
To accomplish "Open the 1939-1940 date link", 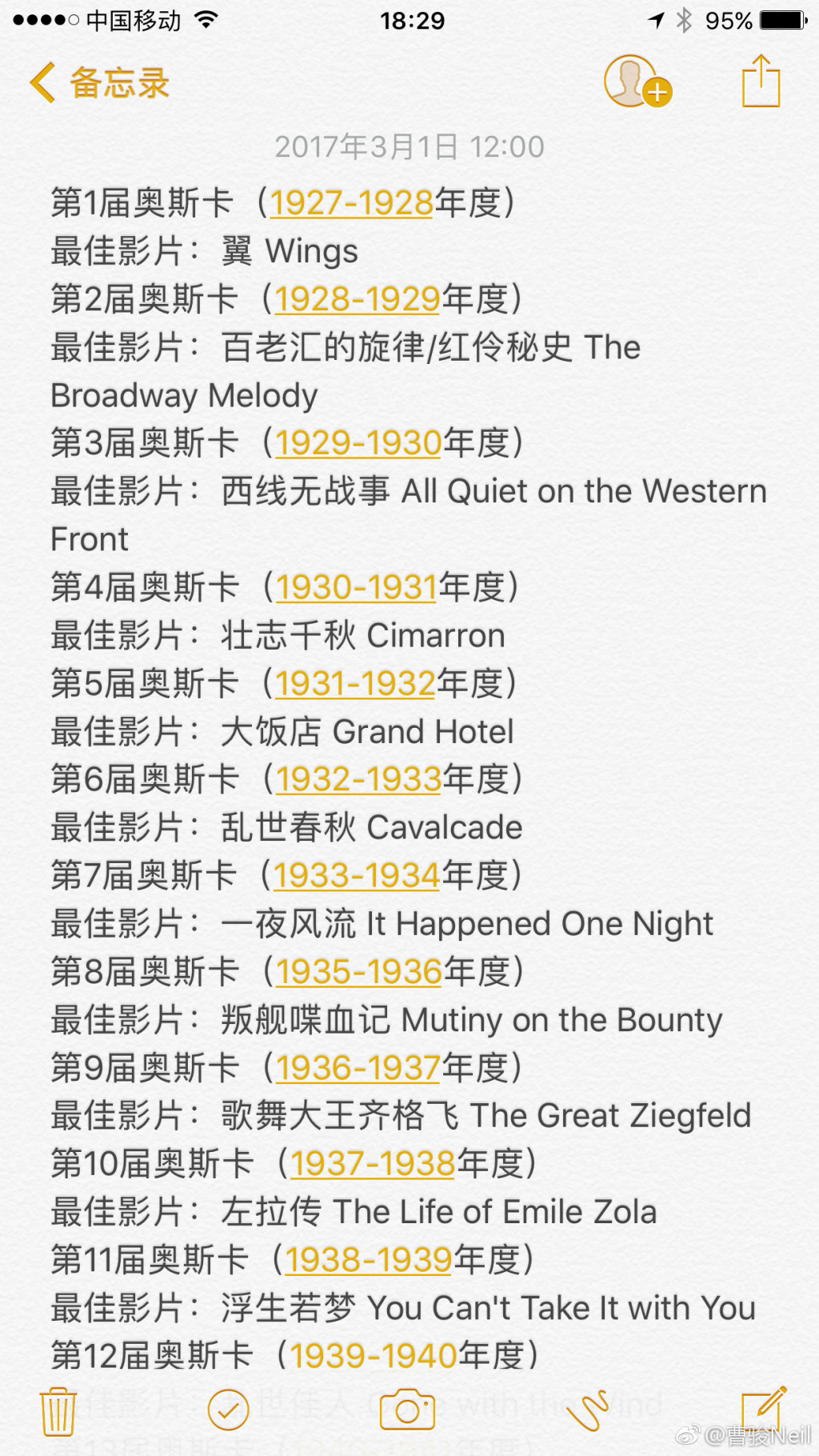I will tap(374, 1355).
